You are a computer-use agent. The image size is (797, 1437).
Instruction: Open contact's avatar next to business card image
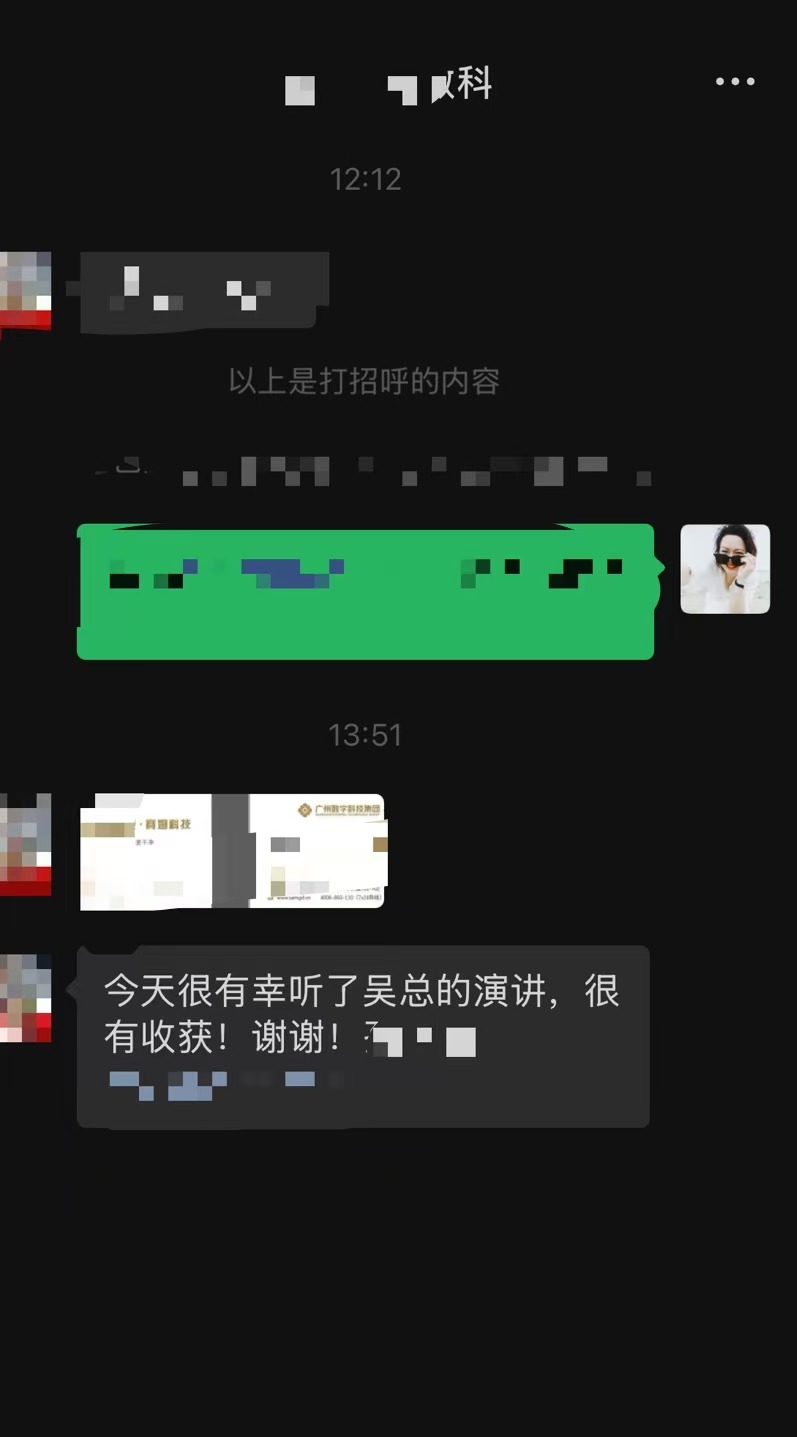click(25, 845)
